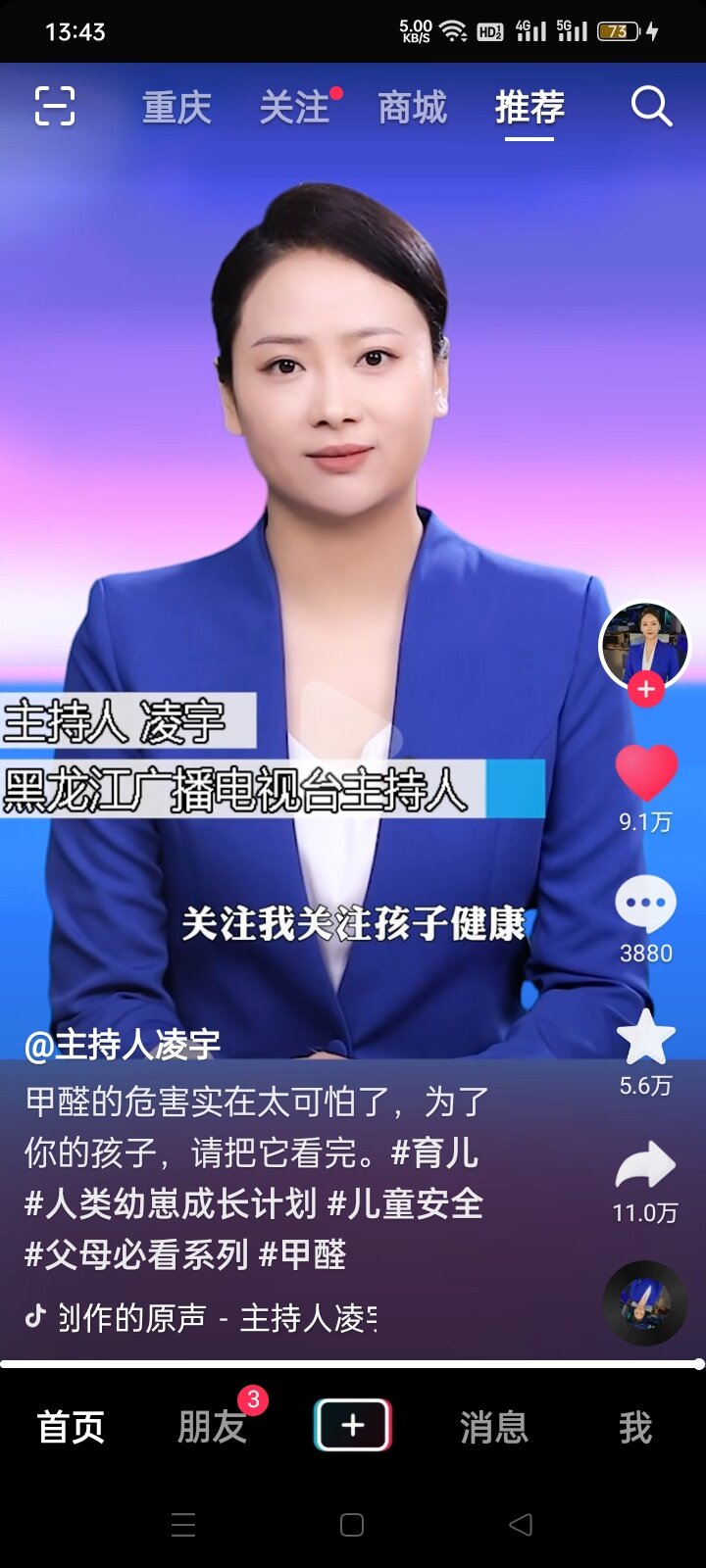Screen dimensions: 706x1568
Task: Open @主持人凌宇 profile link
Action: (x=123, y=1045)
